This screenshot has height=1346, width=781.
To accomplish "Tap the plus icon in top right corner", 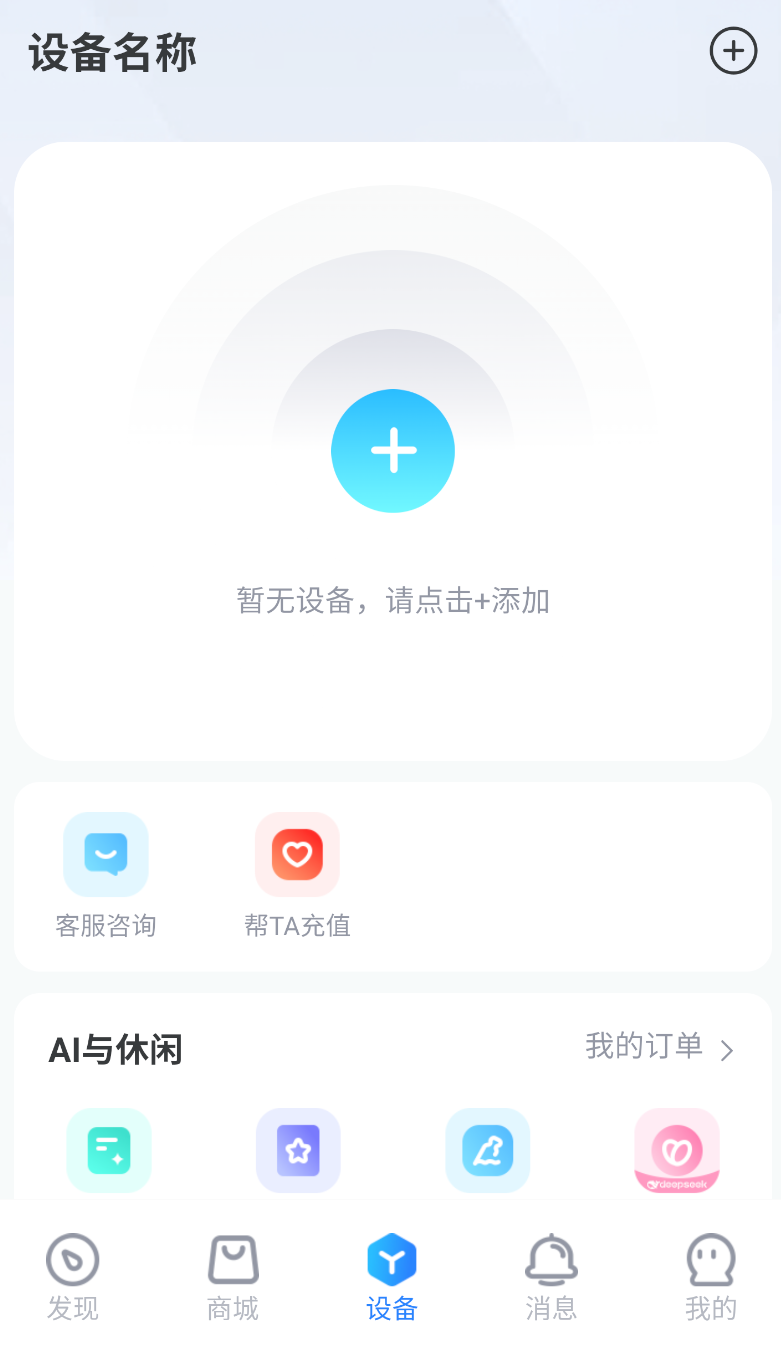I will click(733, 50).
